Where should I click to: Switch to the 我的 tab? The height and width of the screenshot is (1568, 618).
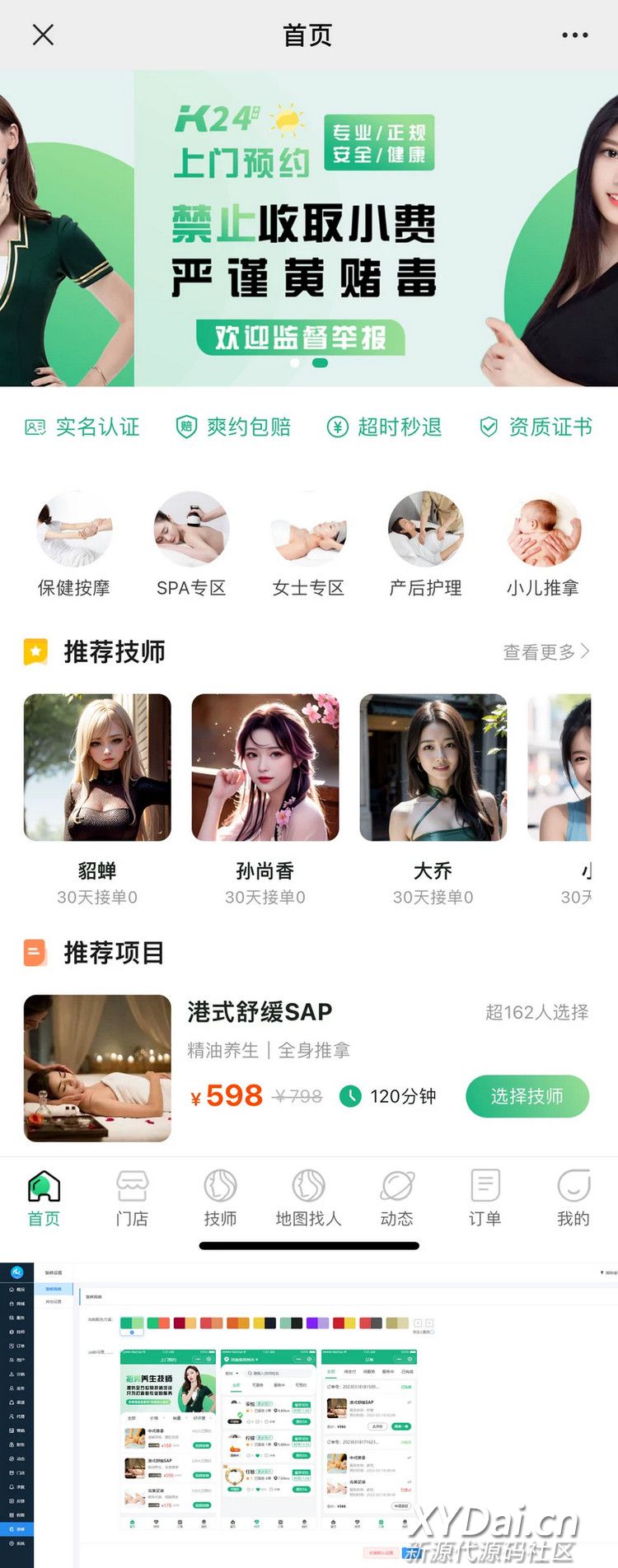point(574,1197)
